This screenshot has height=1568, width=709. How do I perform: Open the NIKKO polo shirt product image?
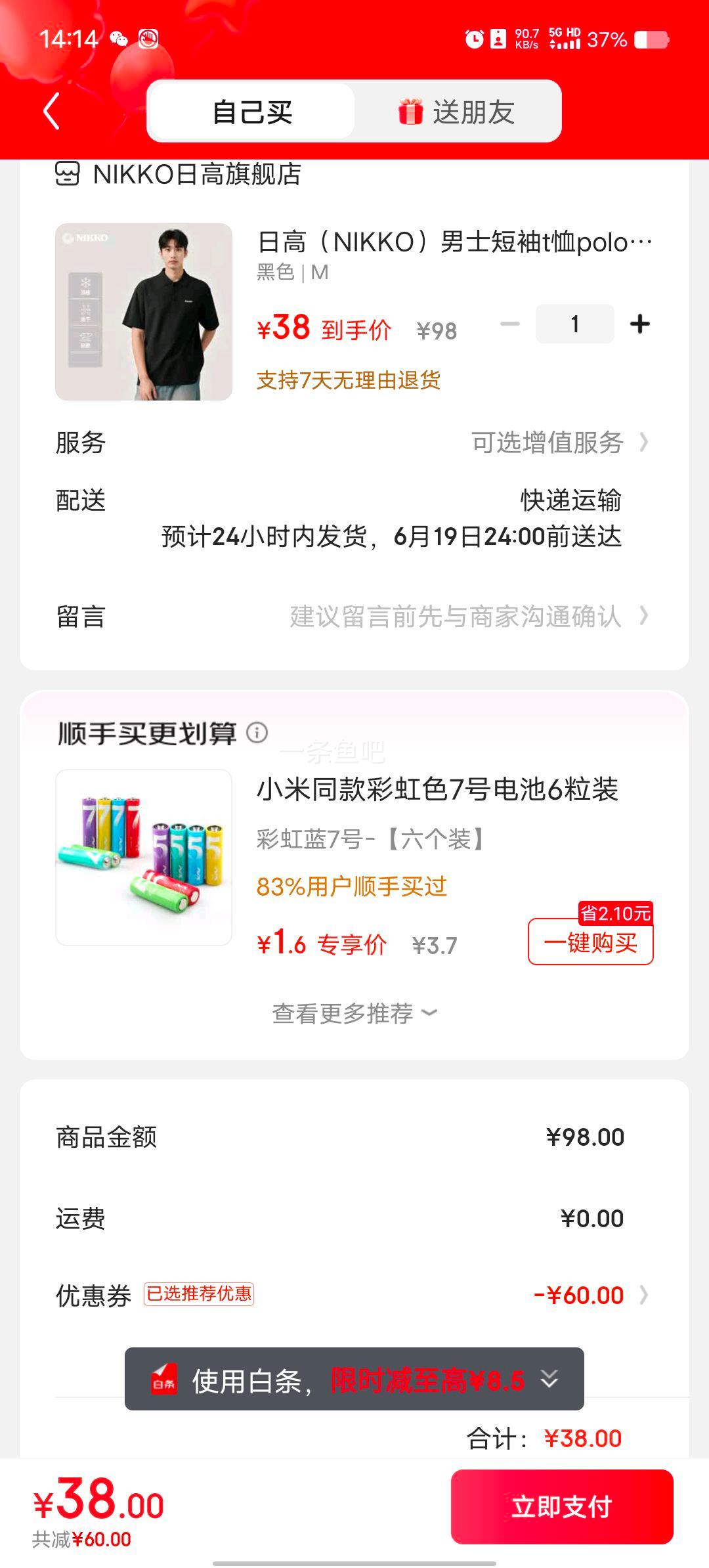coord(144,312)
